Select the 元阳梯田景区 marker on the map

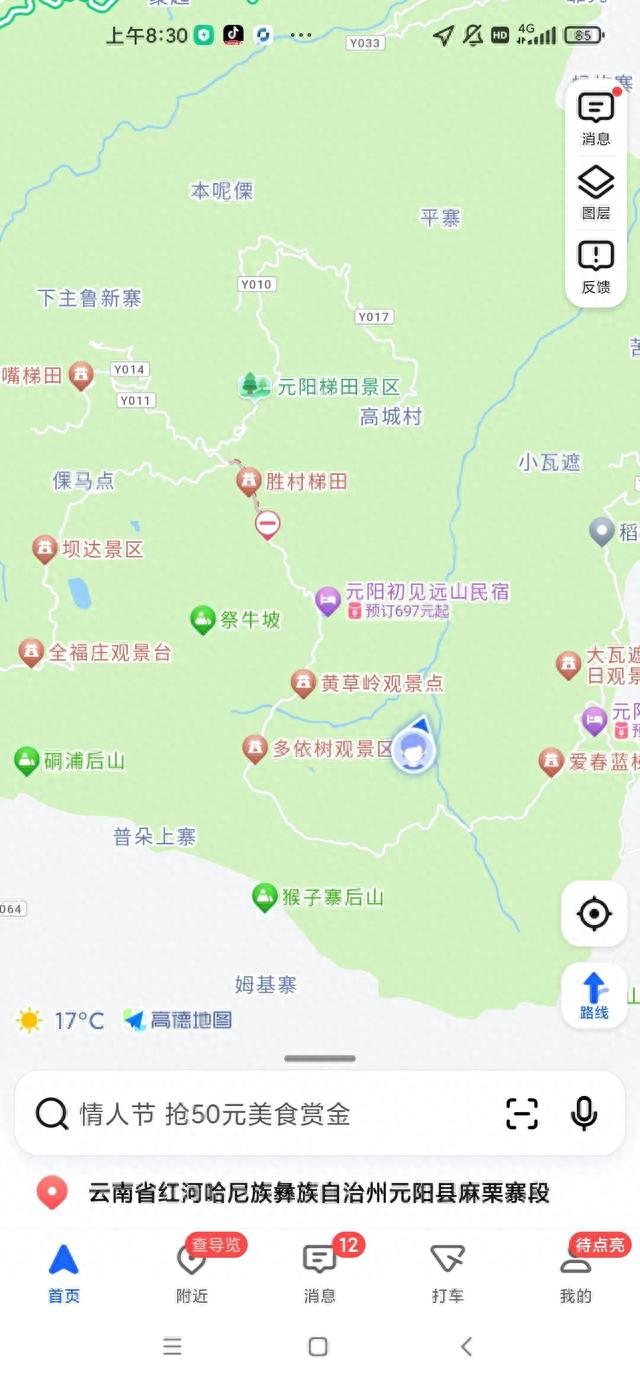[319, 386]
